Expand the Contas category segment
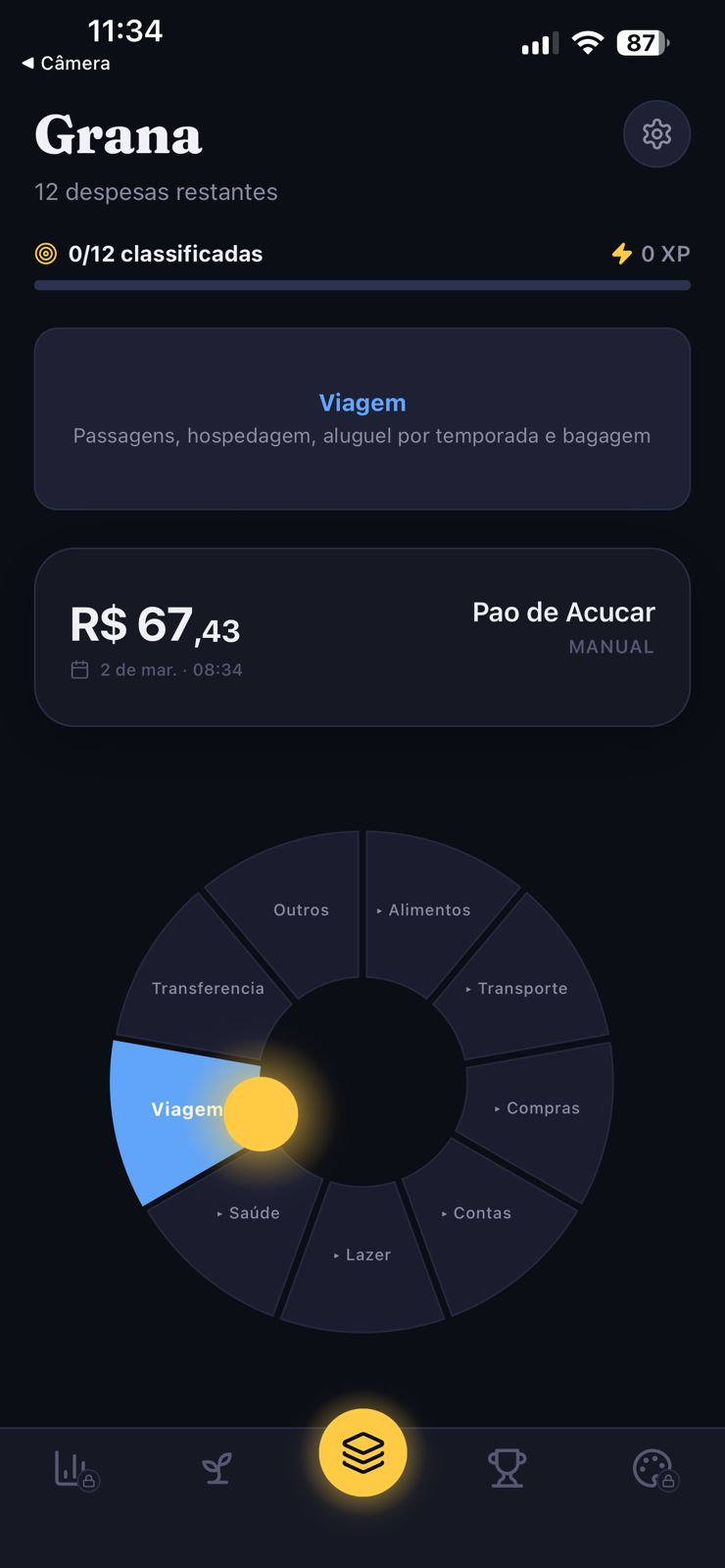Screen dimensions: 725x1568 pos(482,1212)
